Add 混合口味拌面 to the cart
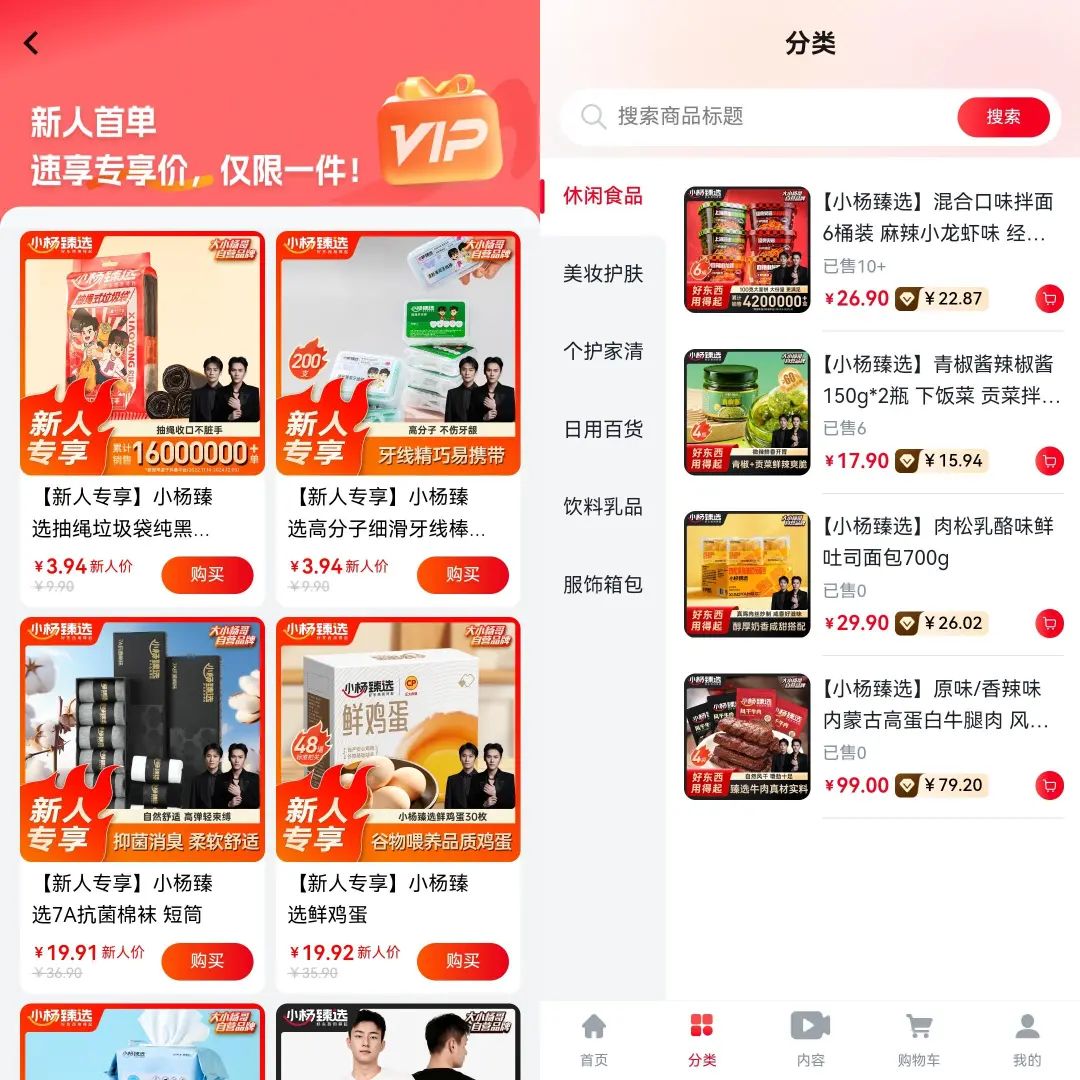Screen dimensions: 1080x1080 1049,298
